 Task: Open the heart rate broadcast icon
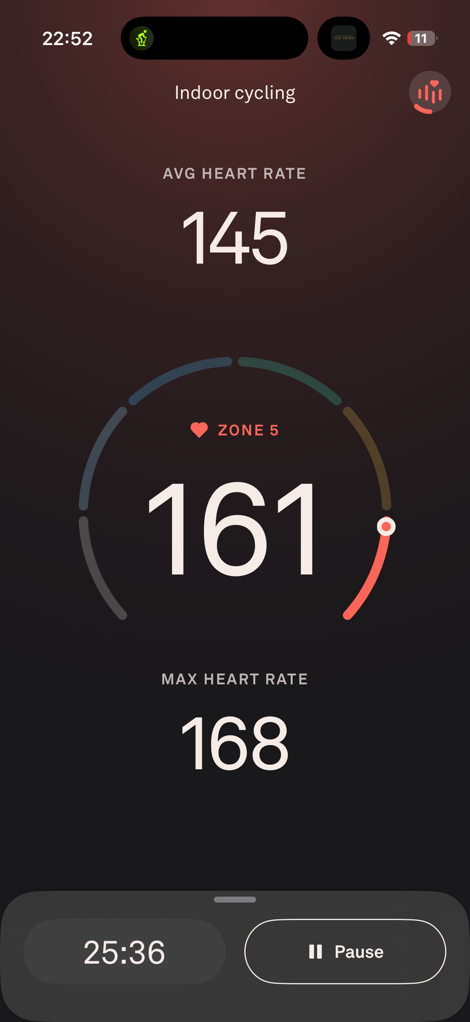coord(430,92)
